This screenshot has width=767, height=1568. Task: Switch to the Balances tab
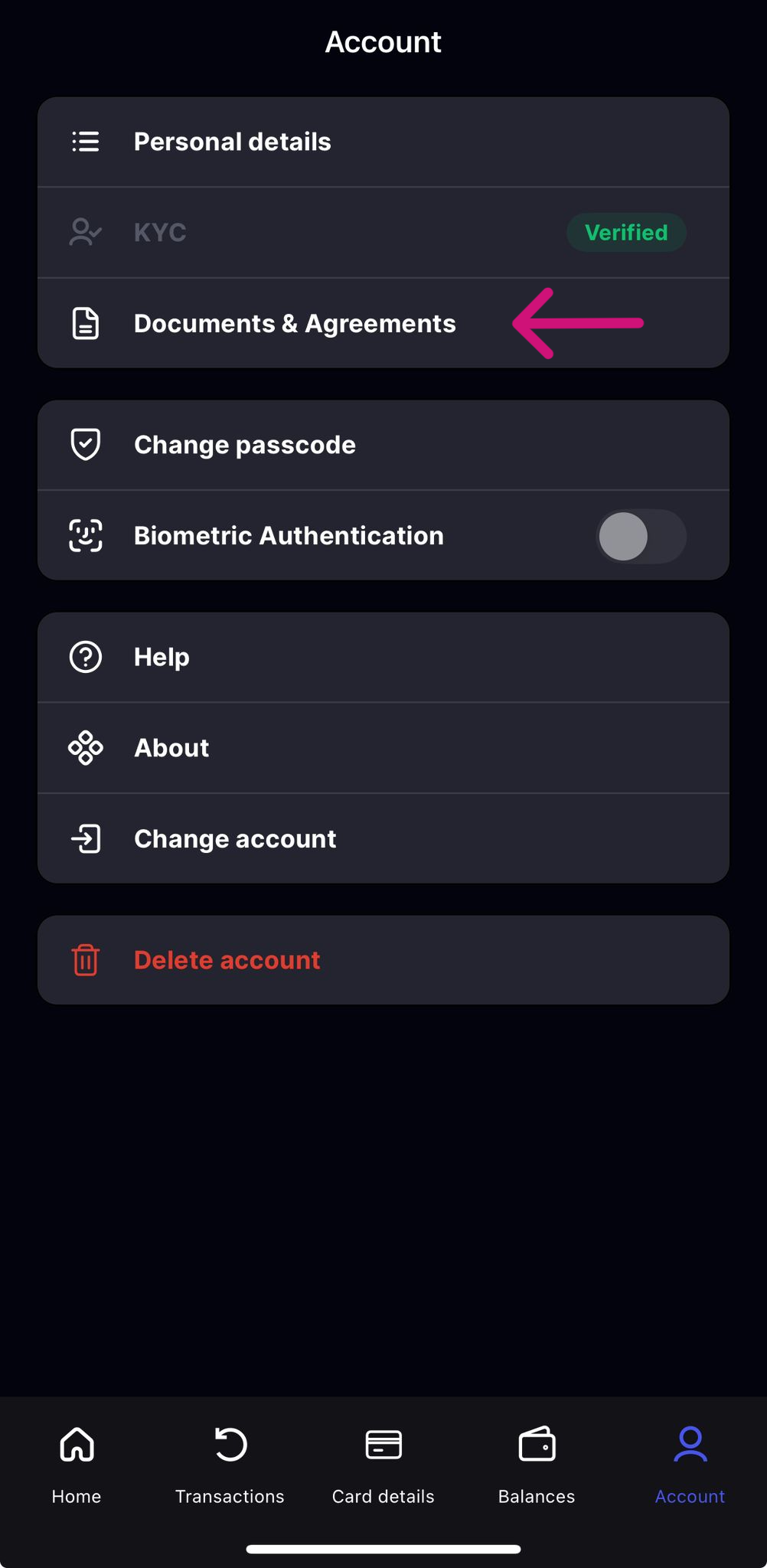pos(537,1465)
